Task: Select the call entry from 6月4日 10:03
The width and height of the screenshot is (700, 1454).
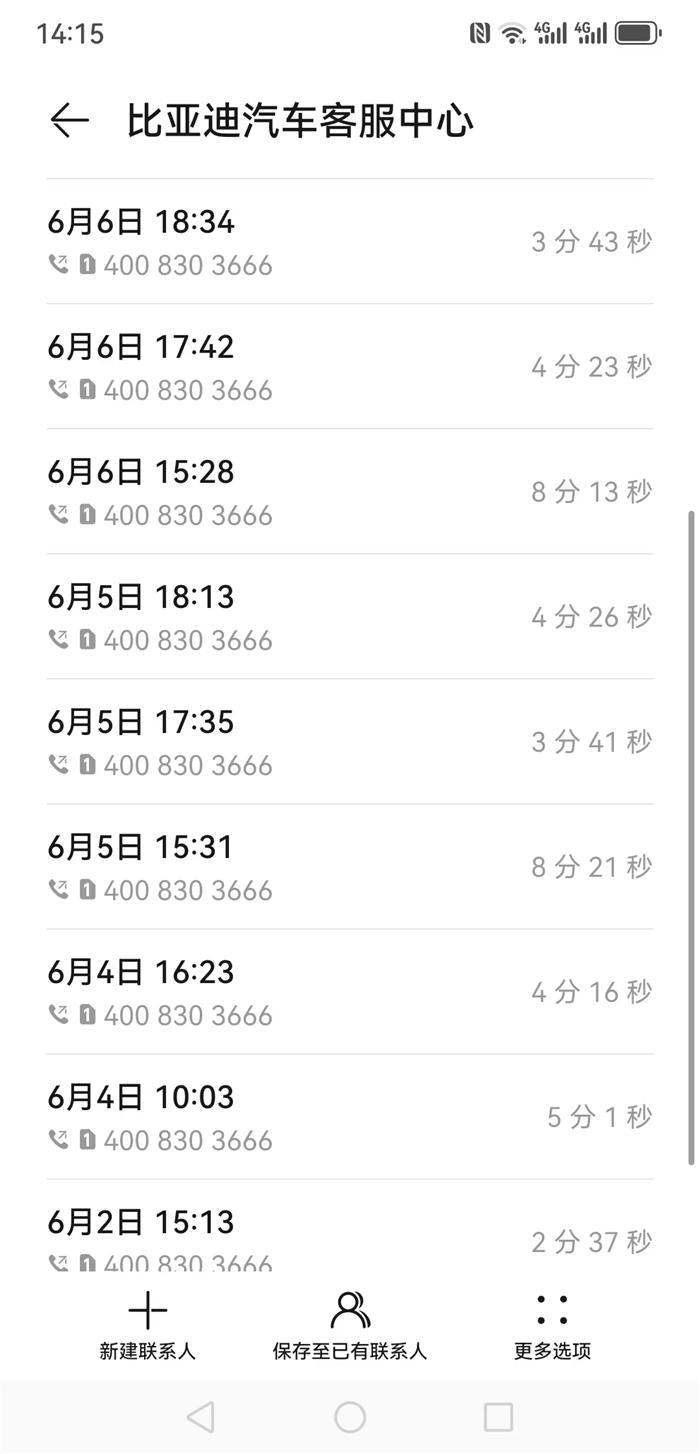Action: 350,1117
